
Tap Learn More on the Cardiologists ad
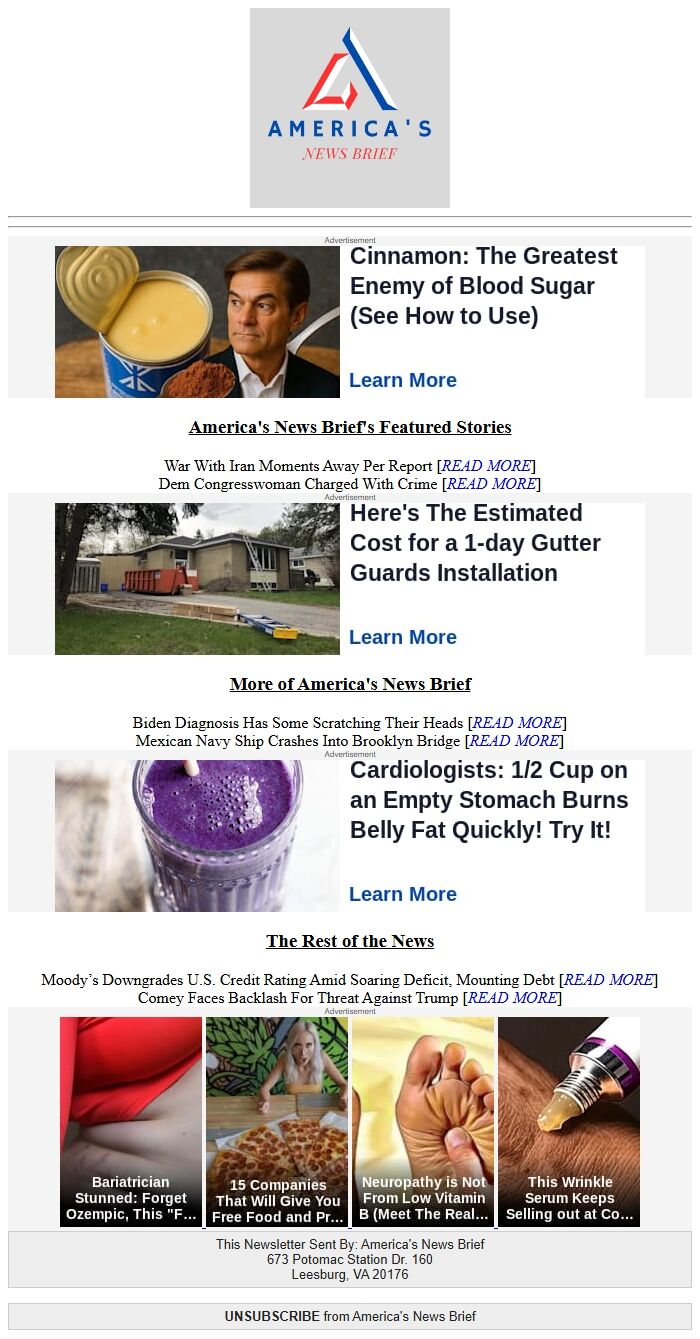[402, 894]
